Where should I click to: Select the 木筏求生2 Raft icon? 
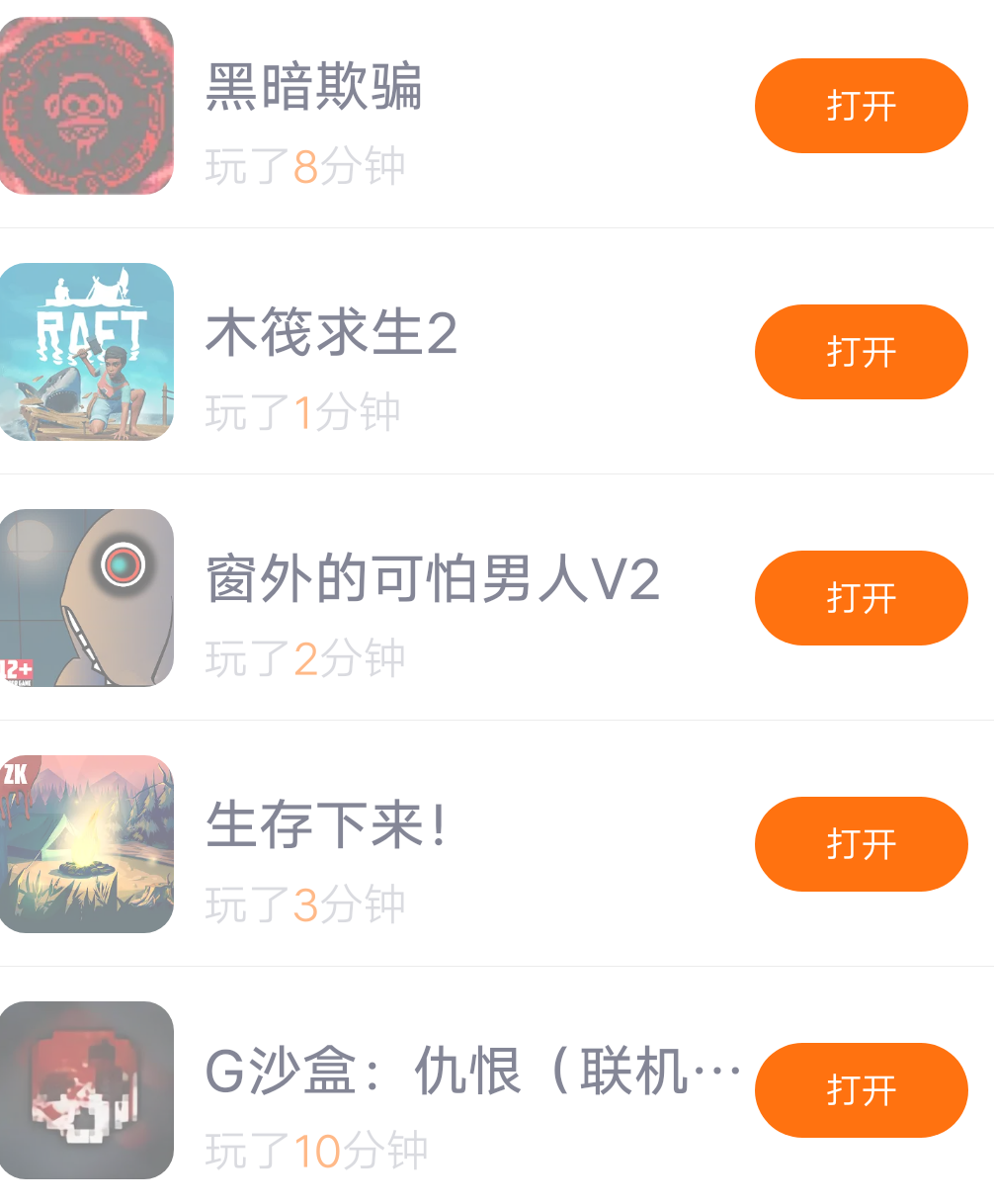click(x=87, y=352)
